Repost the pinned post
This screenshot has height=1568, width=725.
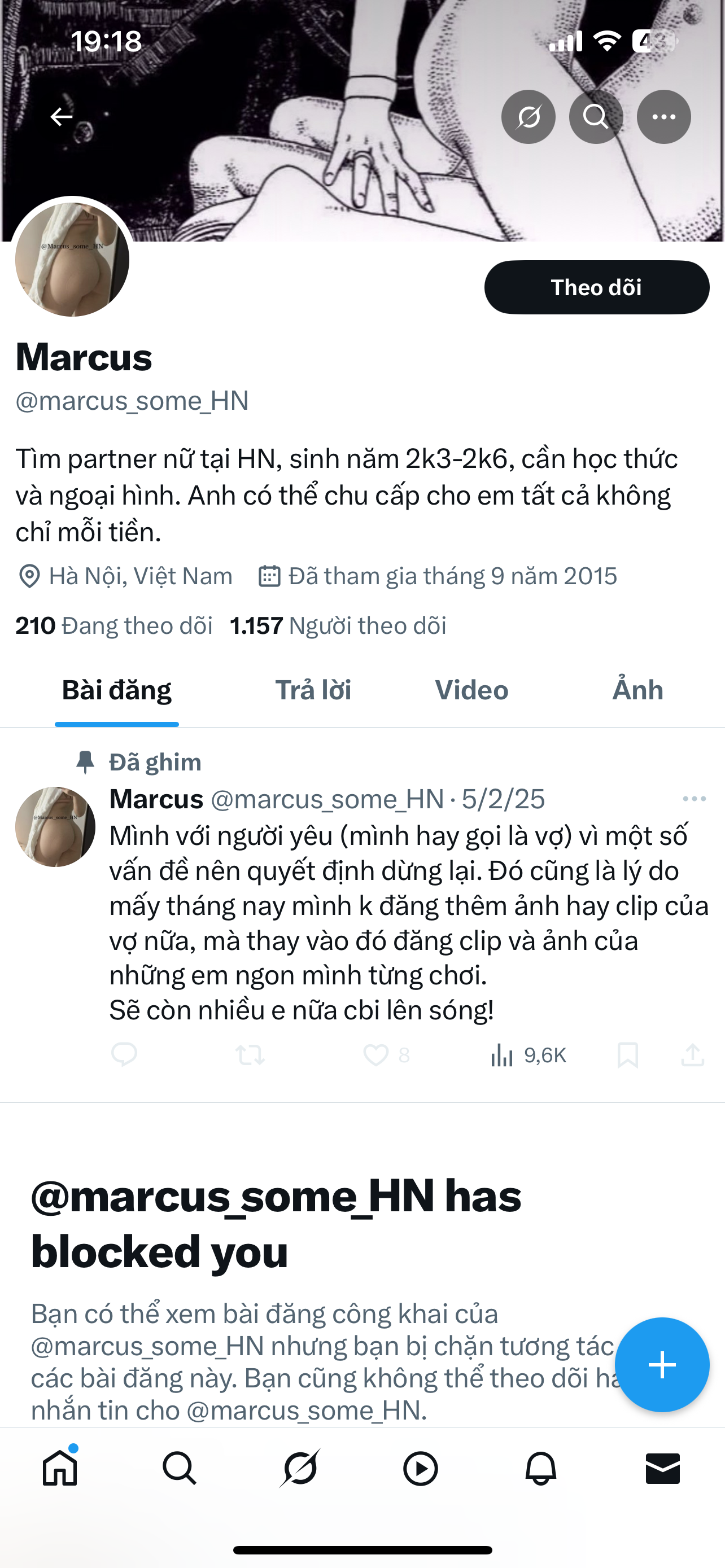coord(250,1055)
